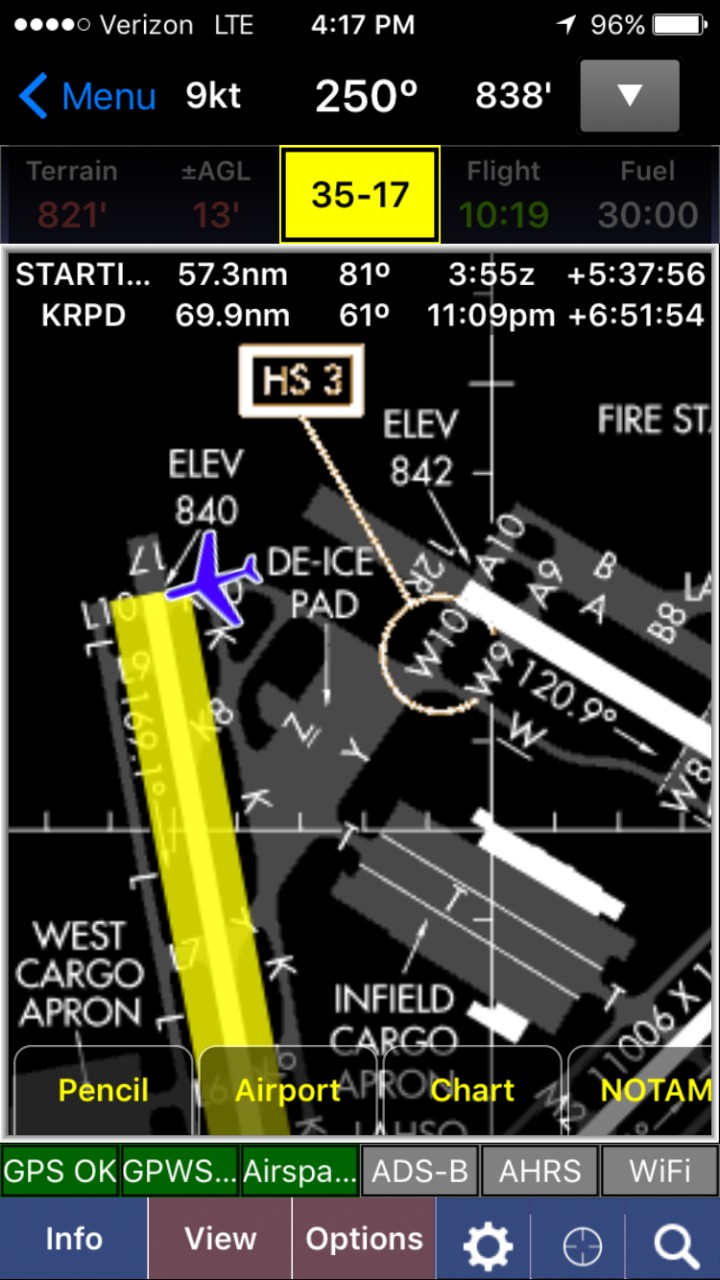Open the GPWS status indicator
This screenshot has height=1280, width=720.
coord(180,1170)
